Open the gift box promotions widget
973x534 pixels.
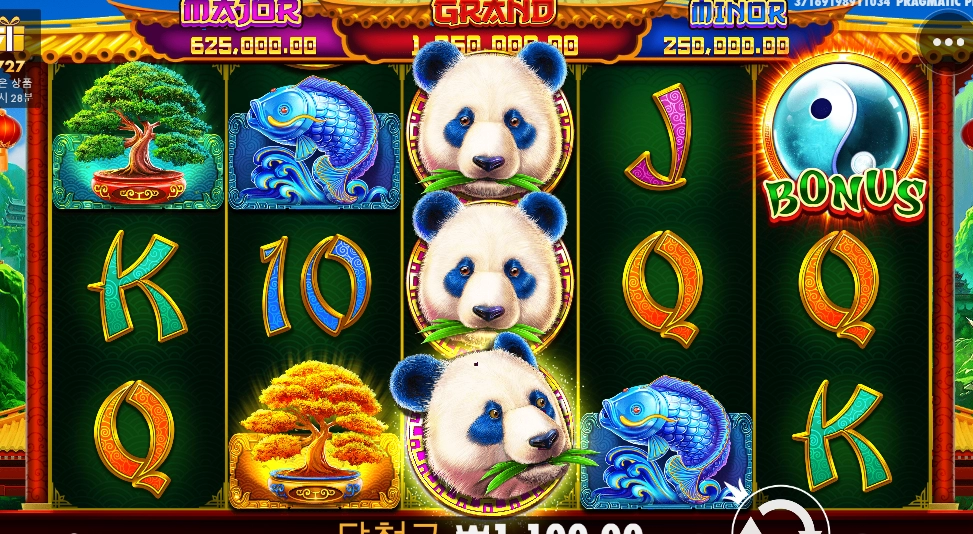12,37
